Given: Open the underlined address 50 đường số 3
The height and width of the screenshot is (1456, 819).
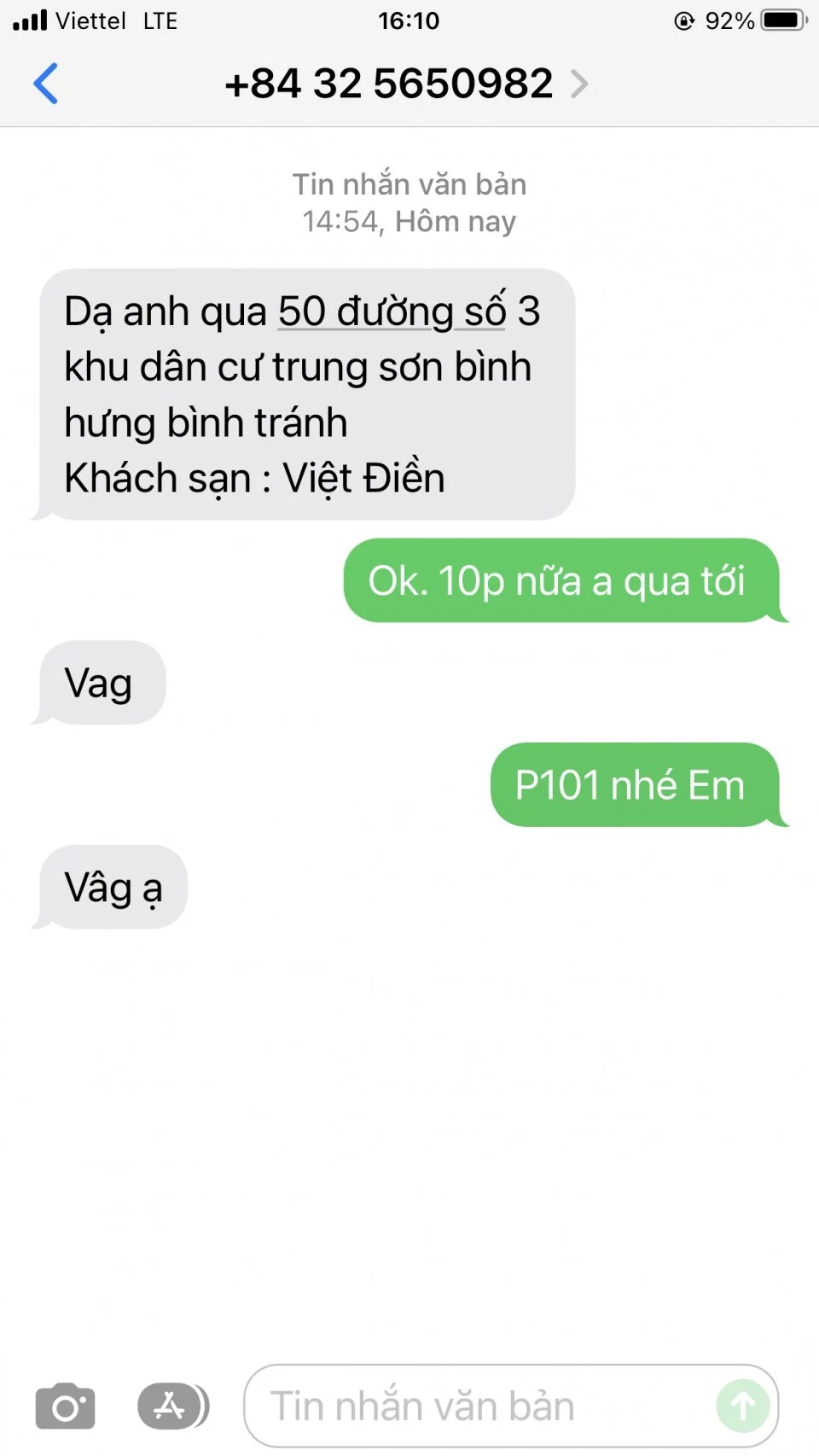Looking at the screenshot, I should click(392, 312).
